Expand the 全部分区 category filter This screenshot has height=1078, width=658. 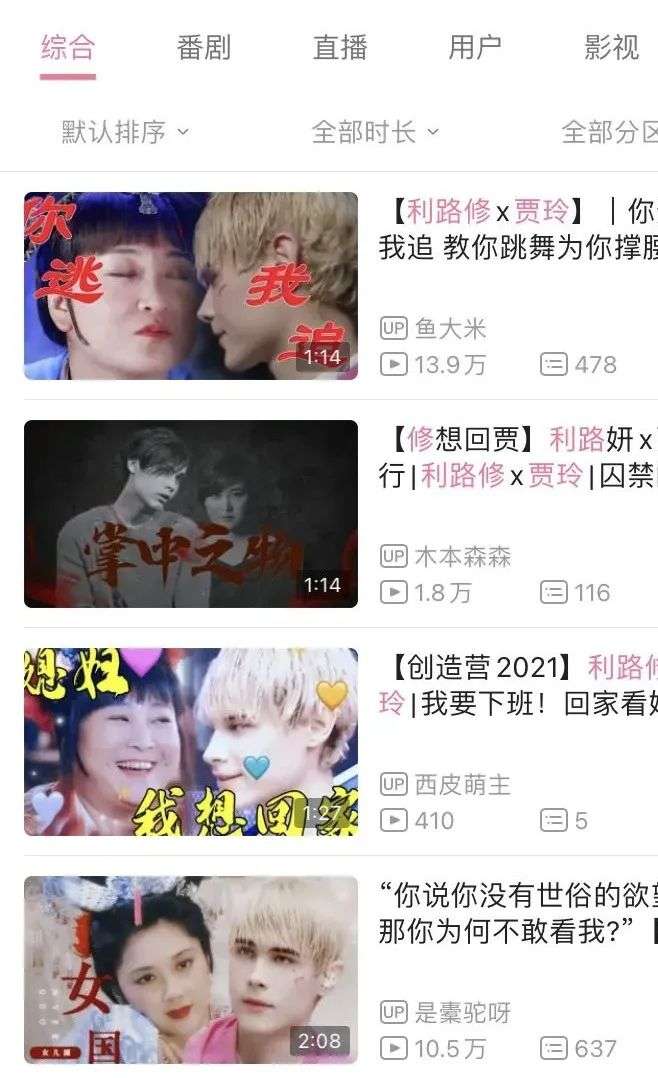610,131
